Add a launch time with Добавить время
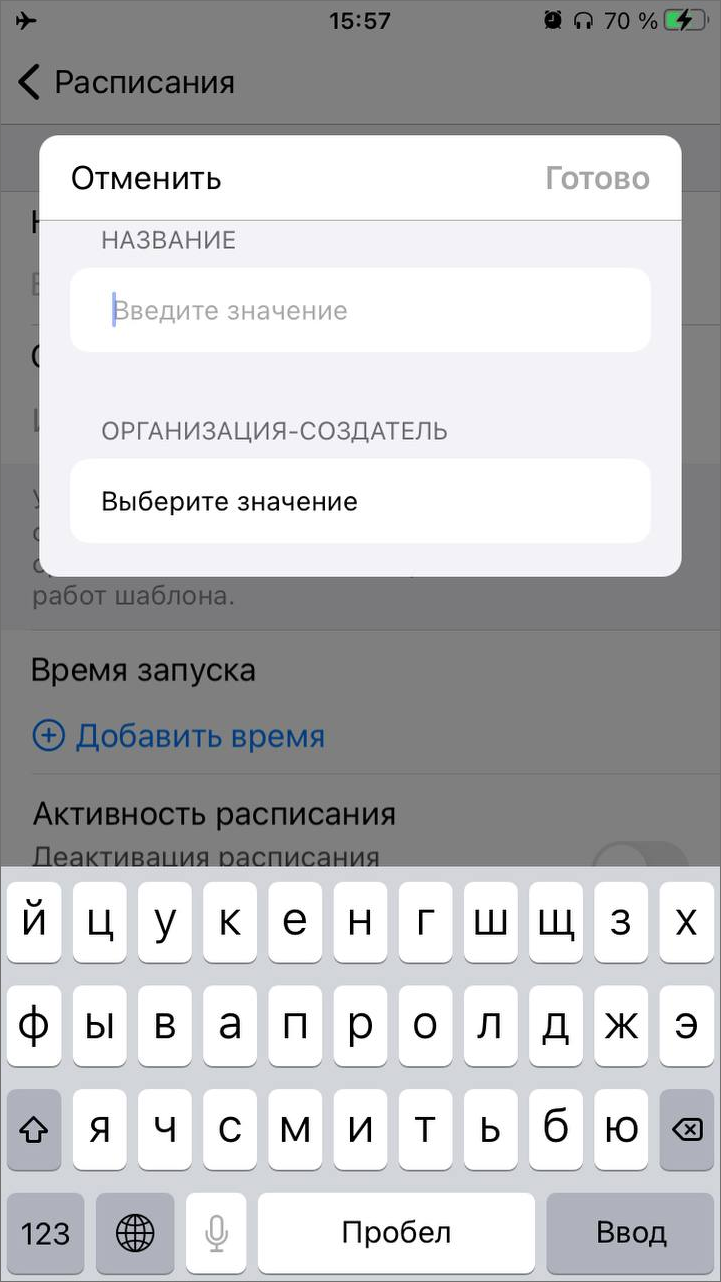 (x=179, y=737)
